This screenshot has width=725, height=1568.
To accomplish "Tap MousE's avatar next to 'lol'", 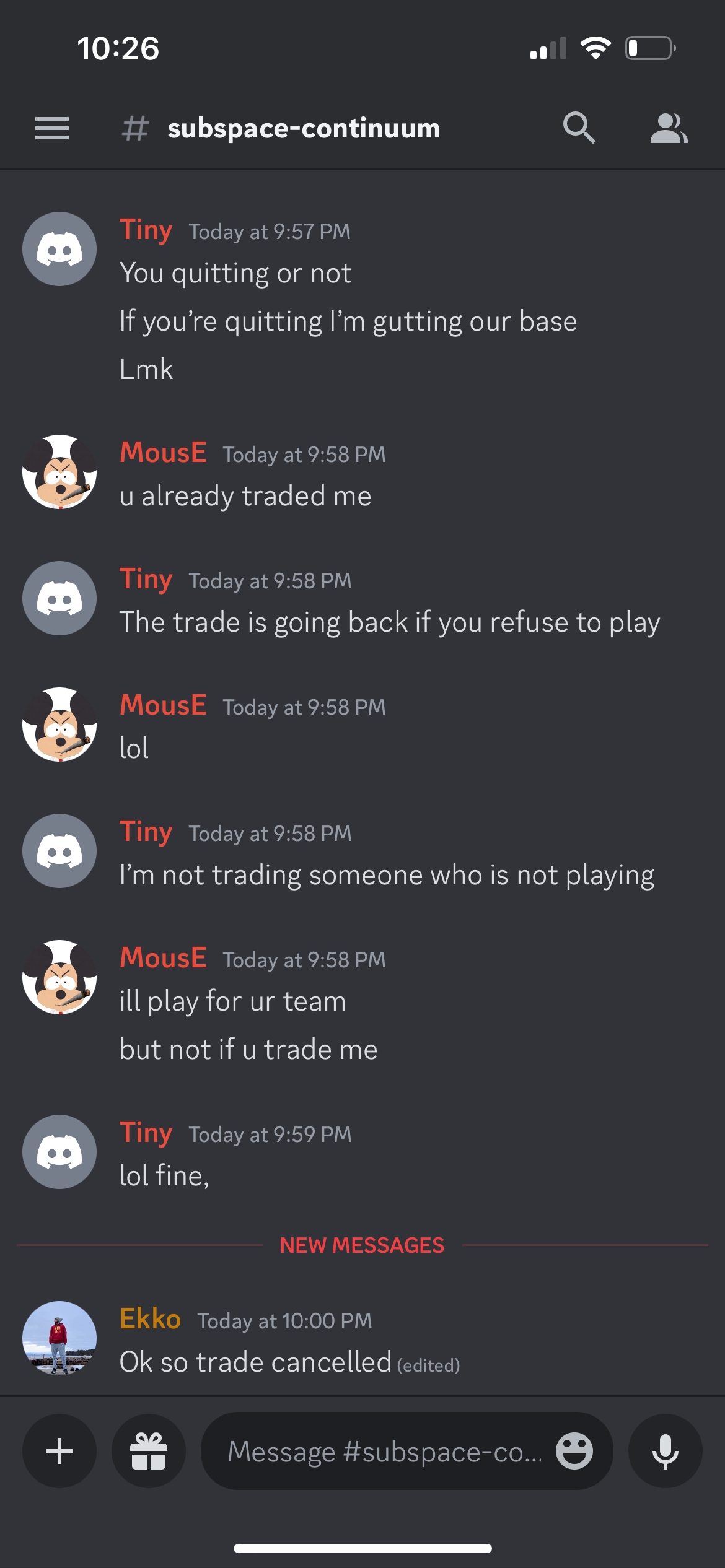I will [x=59, y=724].
